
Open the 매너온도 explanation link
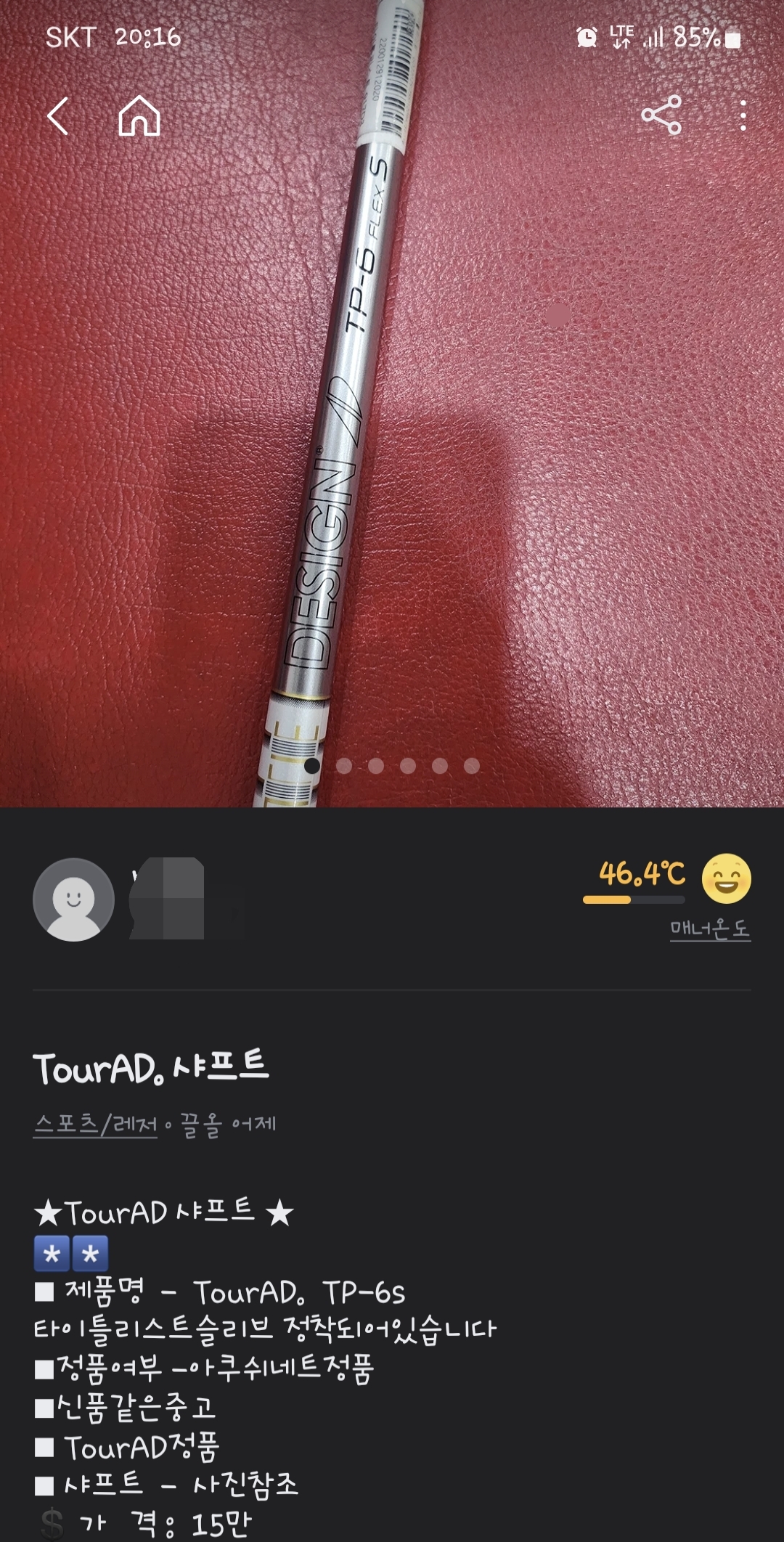[x=709, y=929]
